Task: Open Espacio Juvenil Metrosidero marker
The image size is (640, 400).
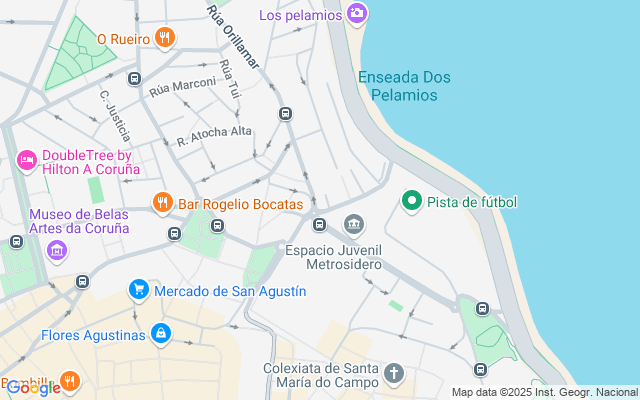Action: pos(353,224)
